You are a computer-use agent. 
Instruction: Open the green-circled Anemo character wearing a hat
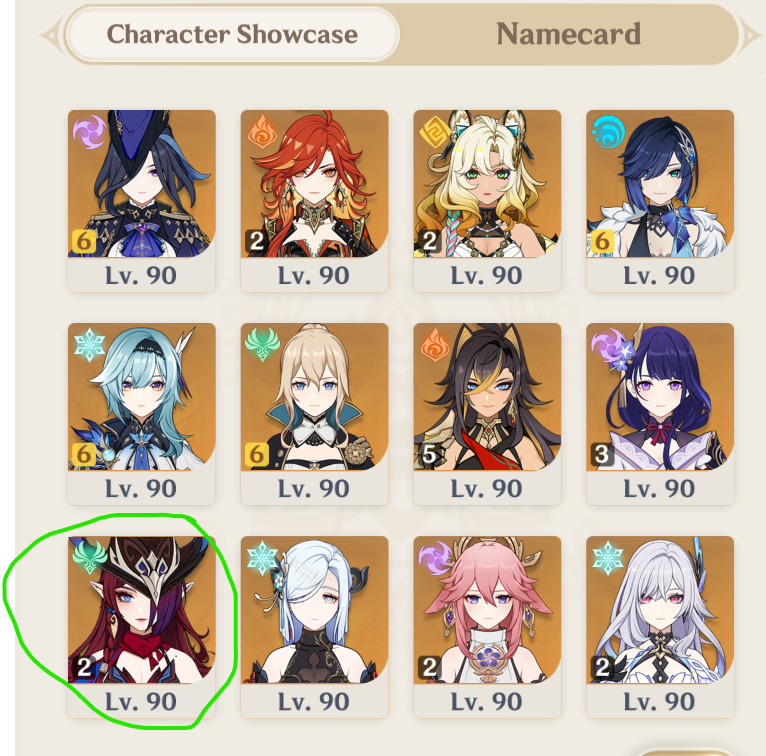(x=142, y=627)
